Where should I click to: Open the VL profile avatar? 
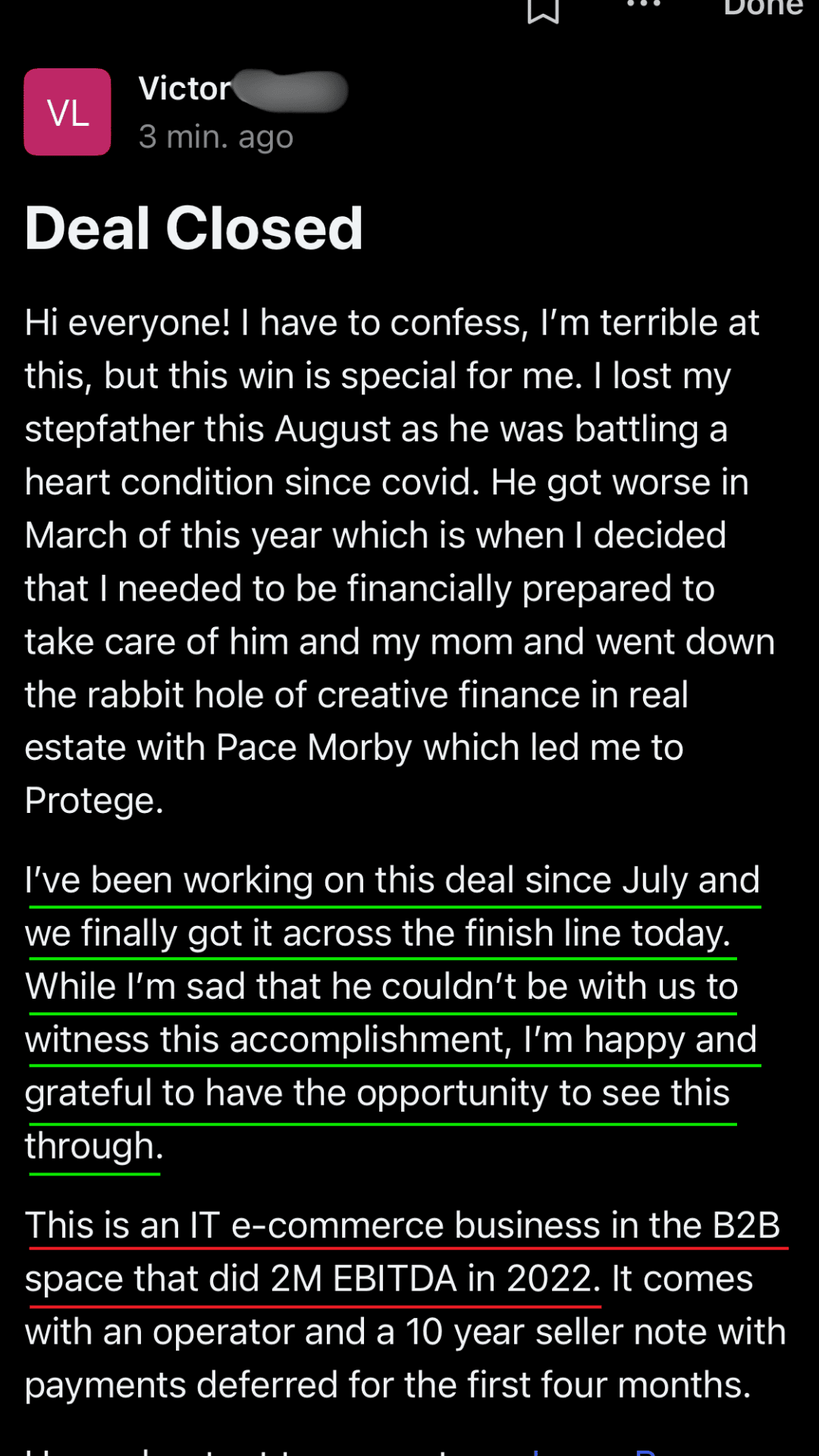(x=67, y=112)
